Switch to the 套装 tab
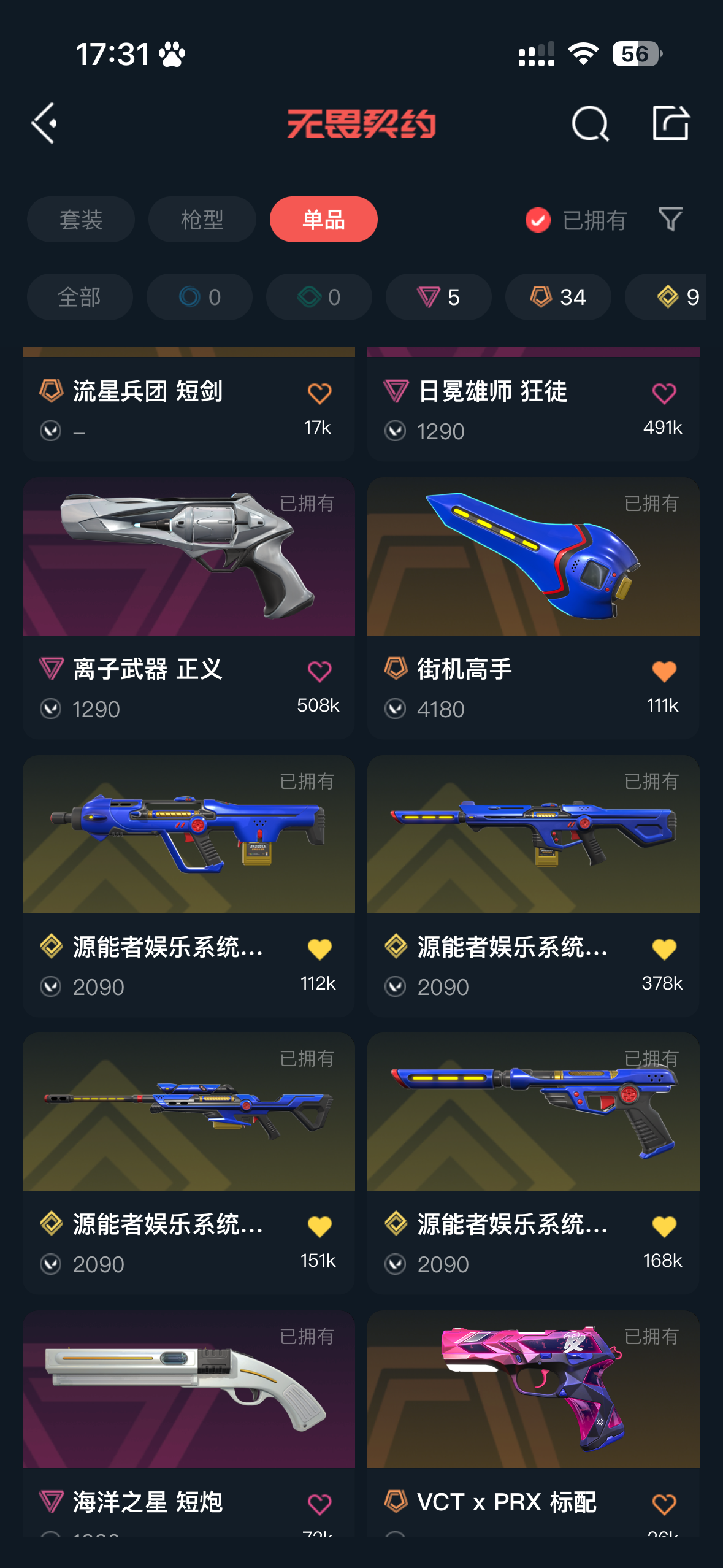The image size is (723, 1568). [80, 220]
